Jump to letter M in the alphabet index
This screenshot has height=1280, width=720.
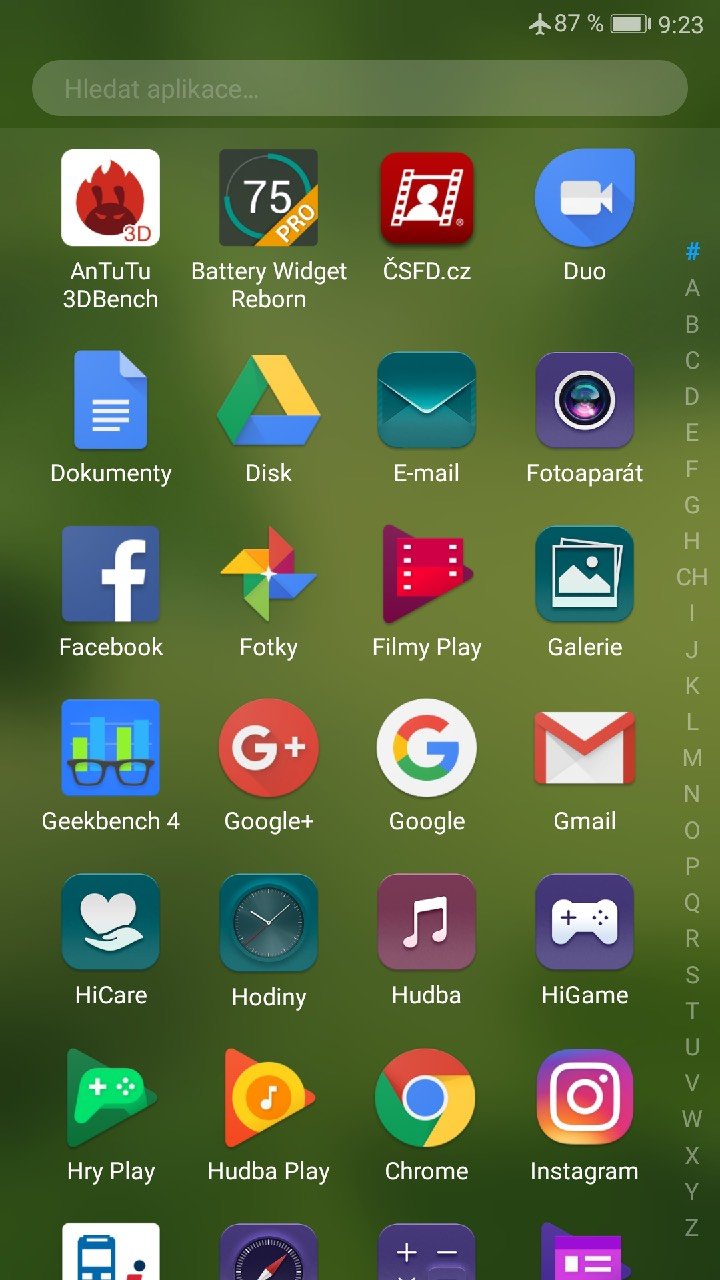click(x=692, y=758)
